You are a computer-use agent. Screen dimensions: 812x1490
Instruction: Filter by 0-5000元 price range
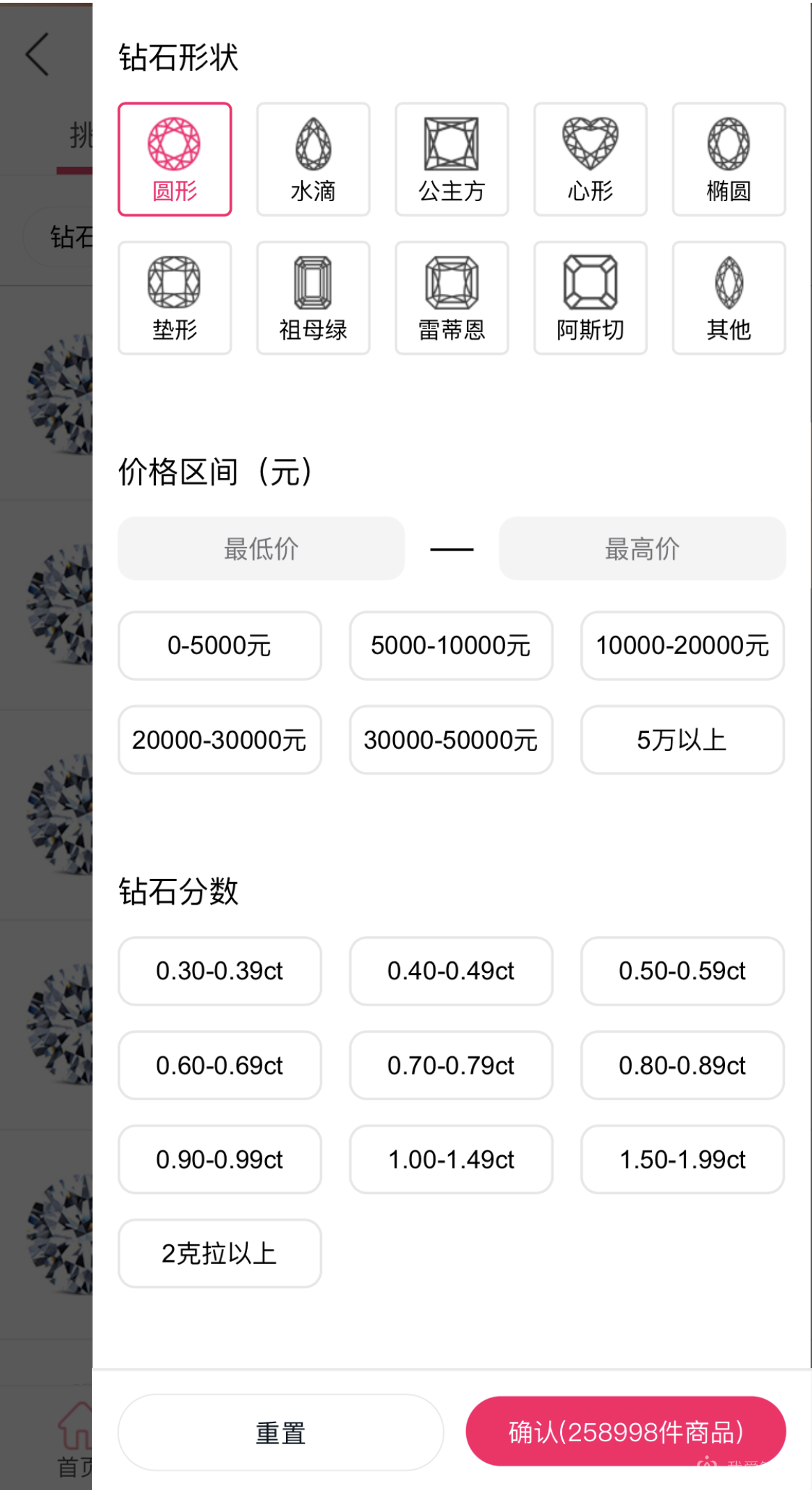219,645
